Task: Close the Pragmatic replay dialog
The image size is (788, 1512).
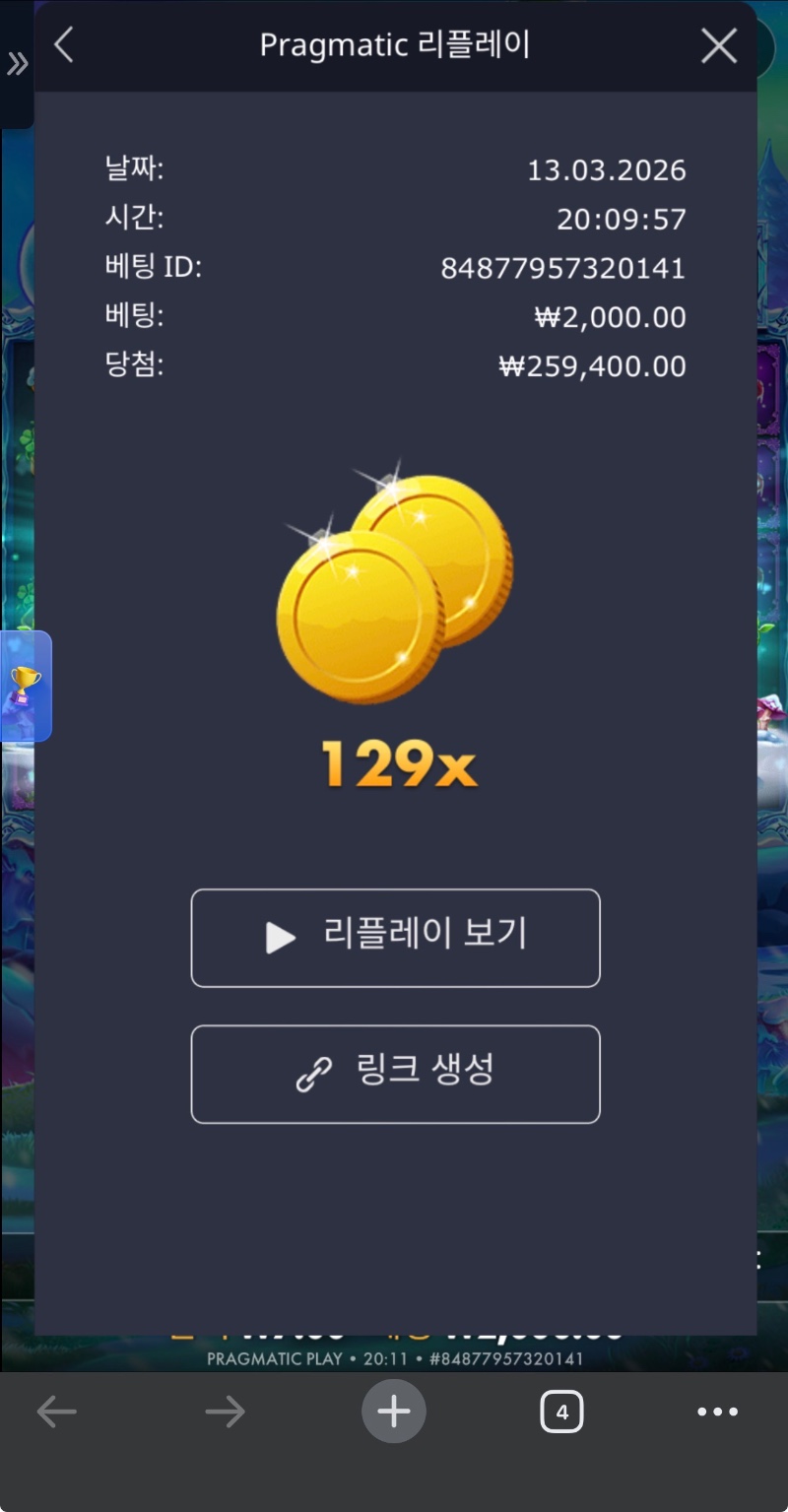Action: (x=718, y=46)
